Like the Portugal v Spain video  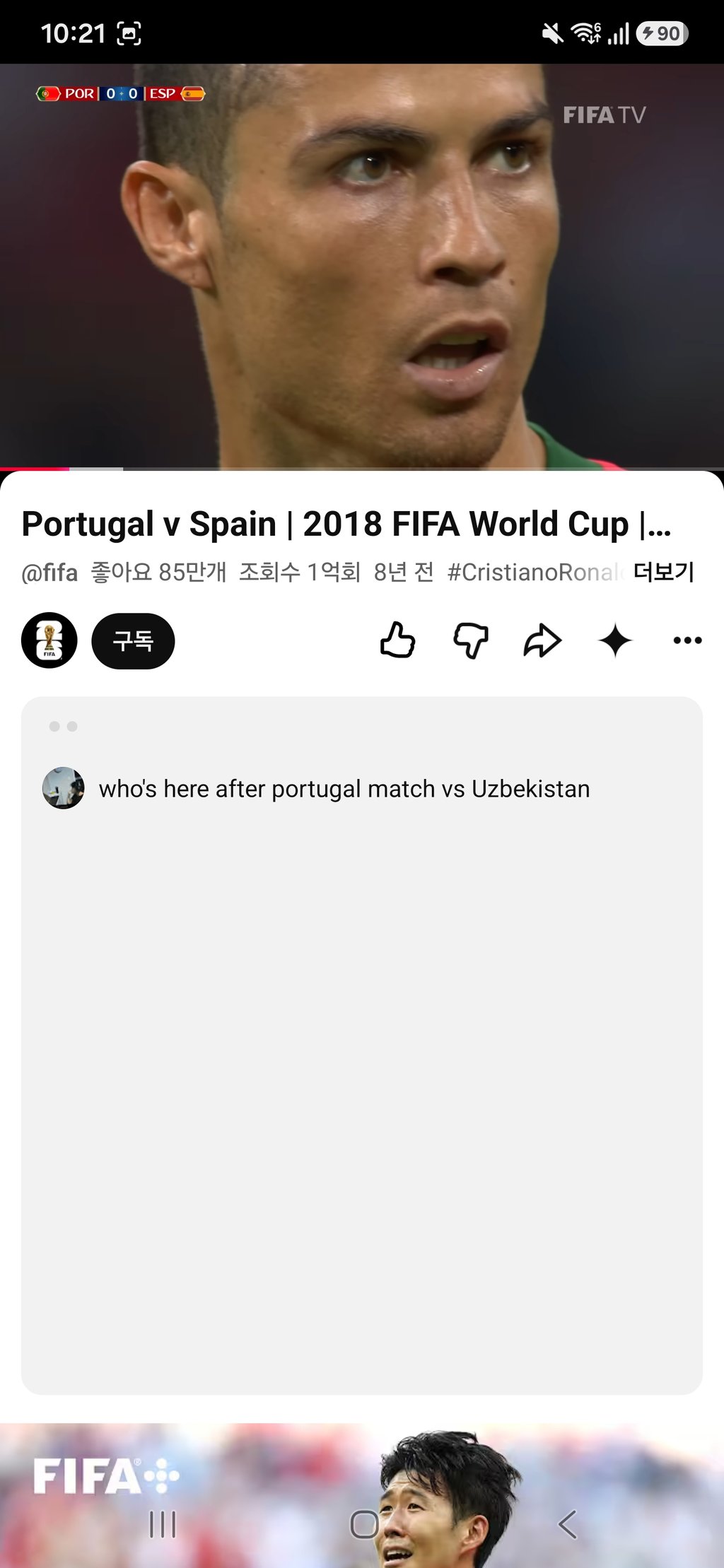tap(397, 640)
